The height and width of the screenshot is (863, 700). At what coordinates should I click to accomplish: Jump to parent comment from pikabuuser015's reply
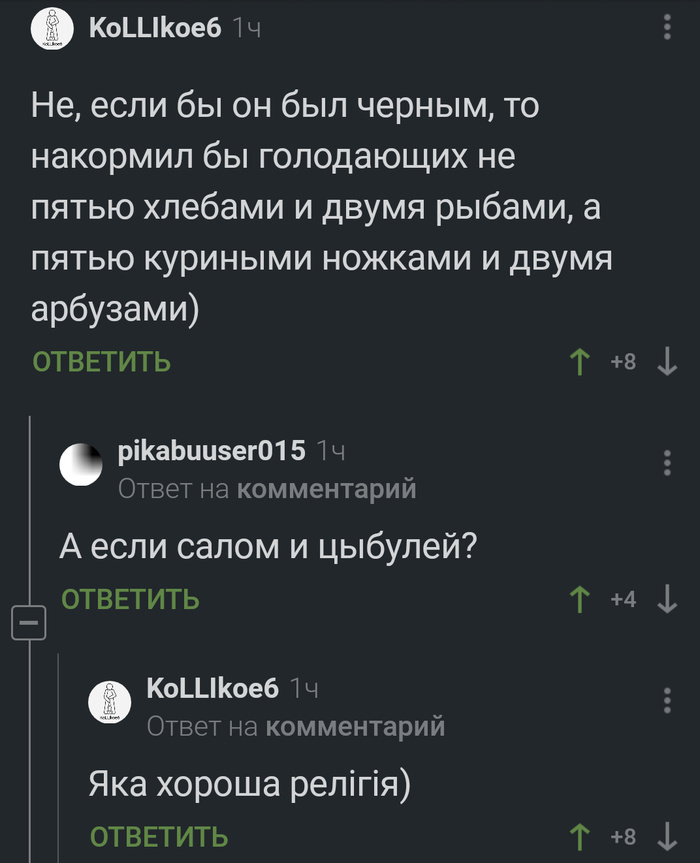pyautogui.click(x=328, y=489)
